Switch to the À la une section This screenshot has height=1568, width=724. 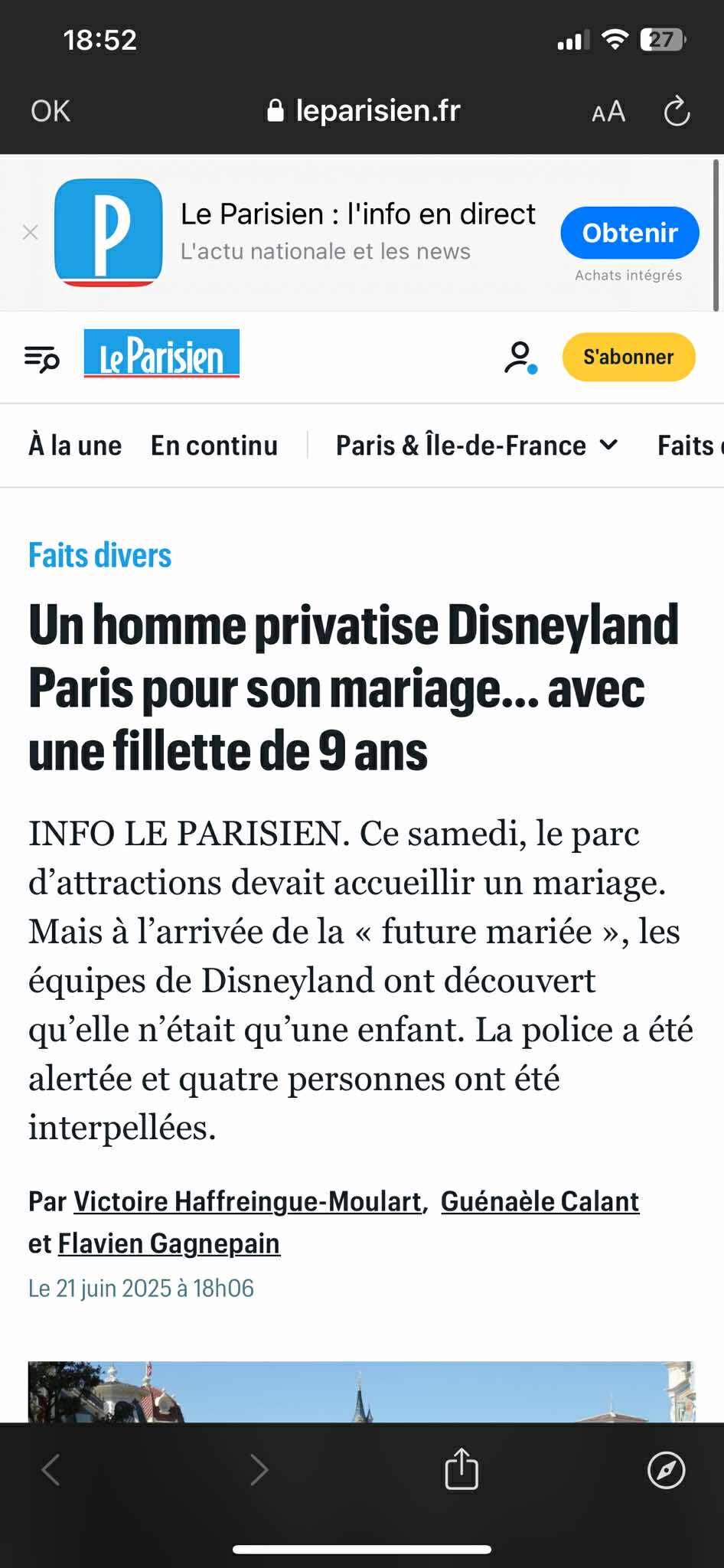click(75, 446)
